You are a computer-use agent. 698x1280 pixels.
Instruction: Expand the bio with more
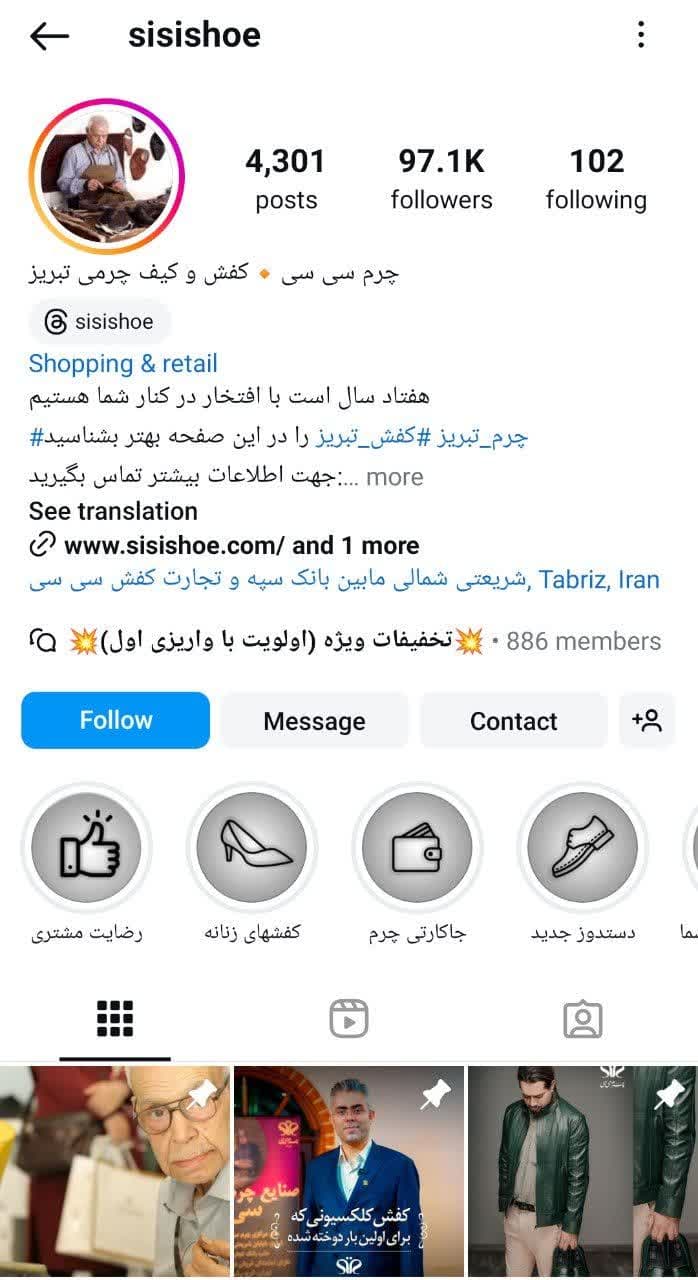click(x=394, y=477)
